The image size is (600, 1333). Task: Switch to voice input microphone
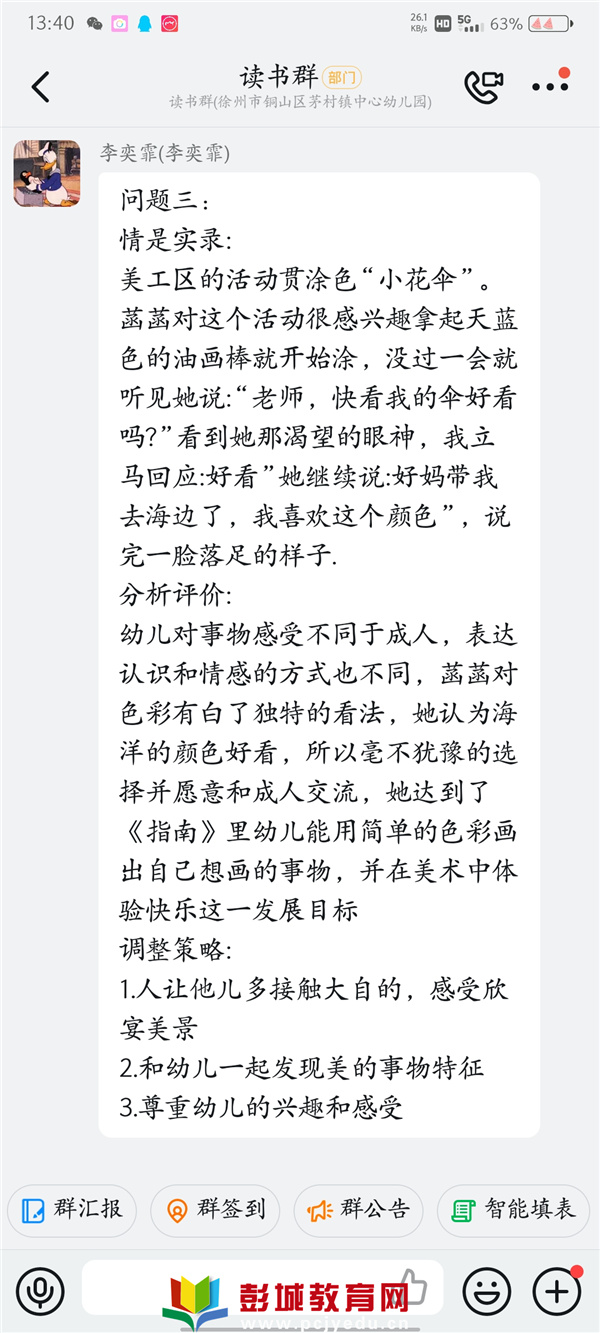(40, 1290)
